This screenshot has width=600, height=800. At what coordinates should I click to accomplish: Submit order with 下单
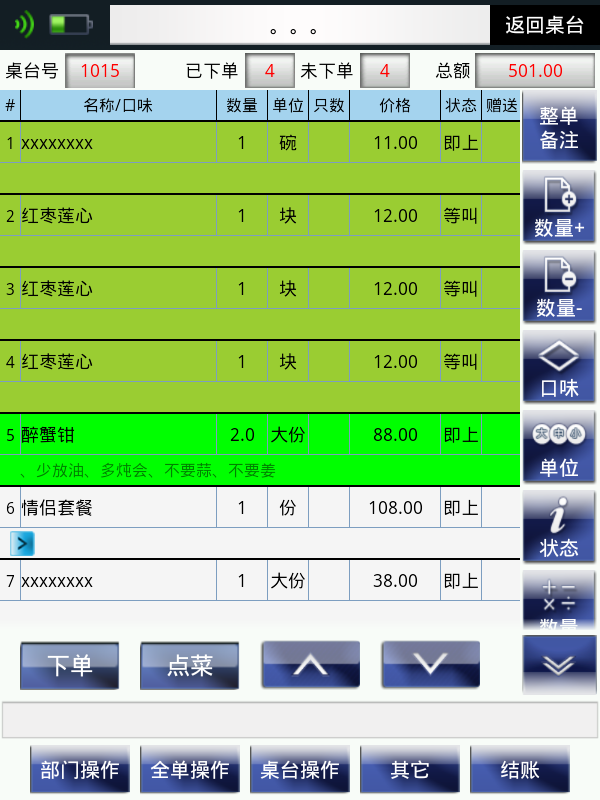point(70,666)
